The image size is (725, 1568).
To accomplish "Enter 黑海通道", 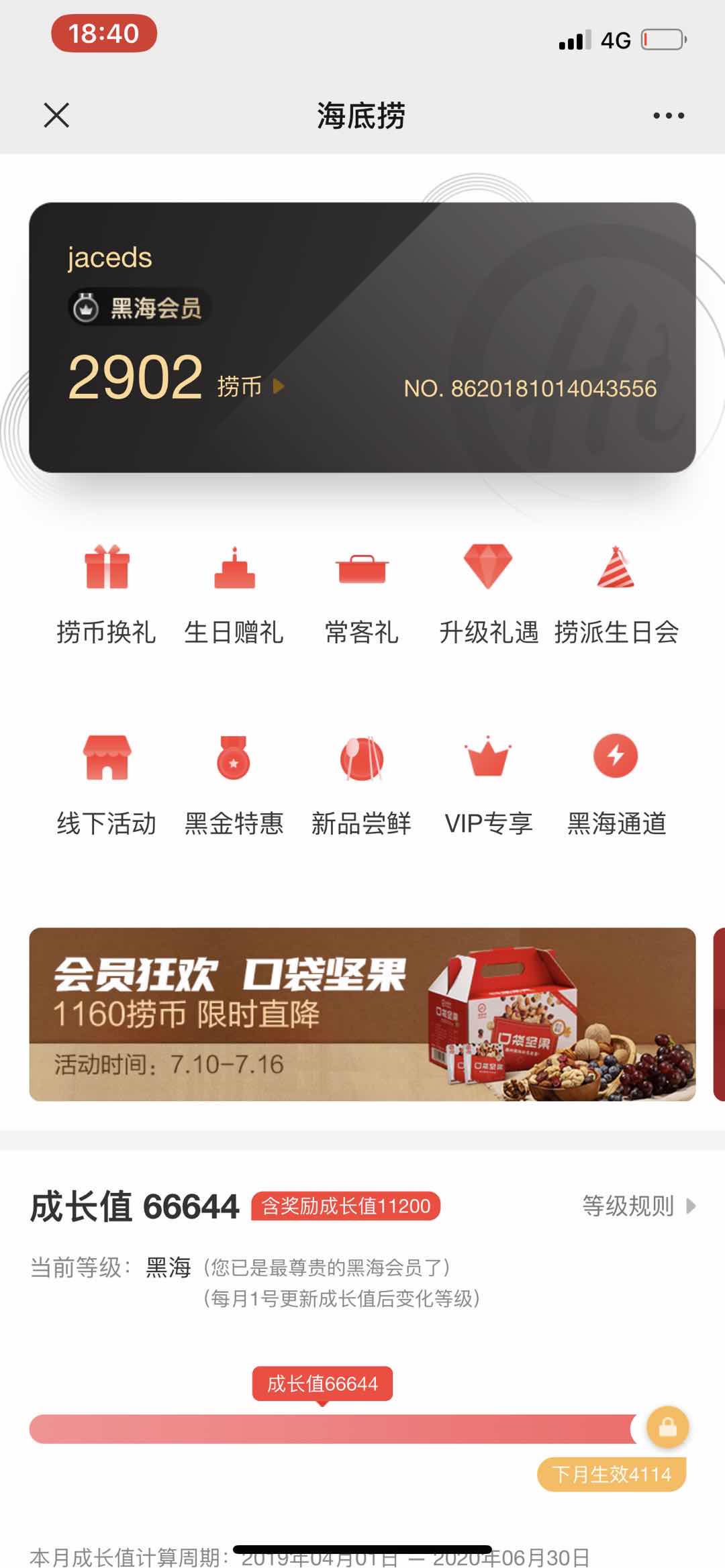I will (x=616, y=786).
